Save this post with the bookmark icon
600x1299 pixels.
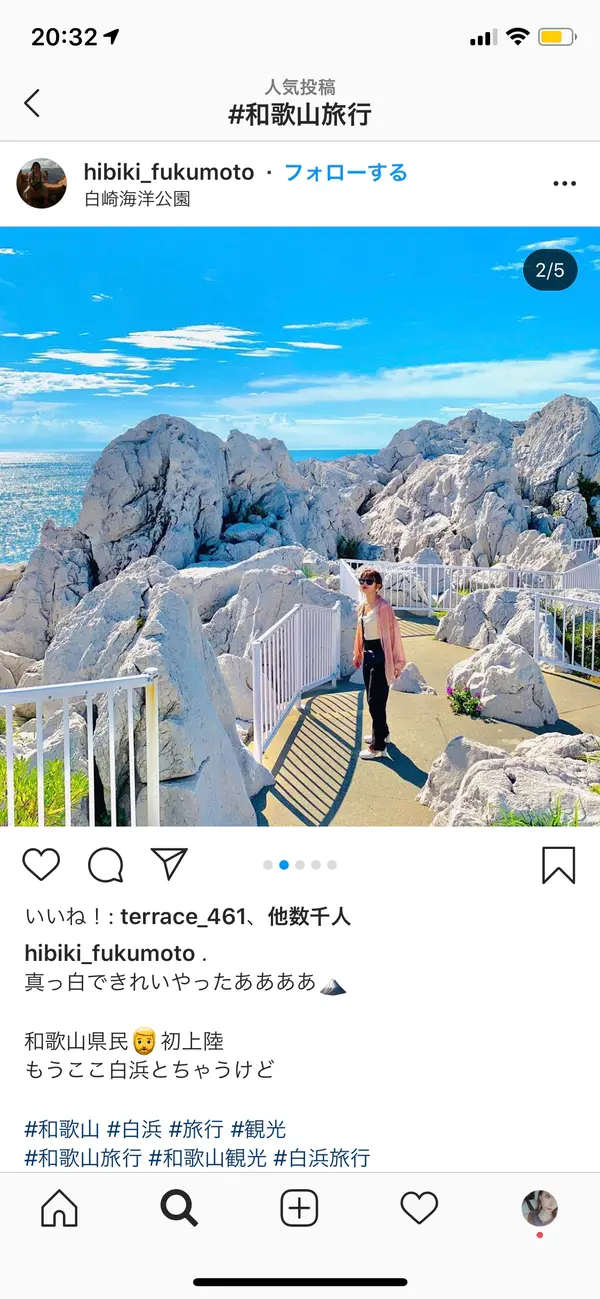click(558, 865)
